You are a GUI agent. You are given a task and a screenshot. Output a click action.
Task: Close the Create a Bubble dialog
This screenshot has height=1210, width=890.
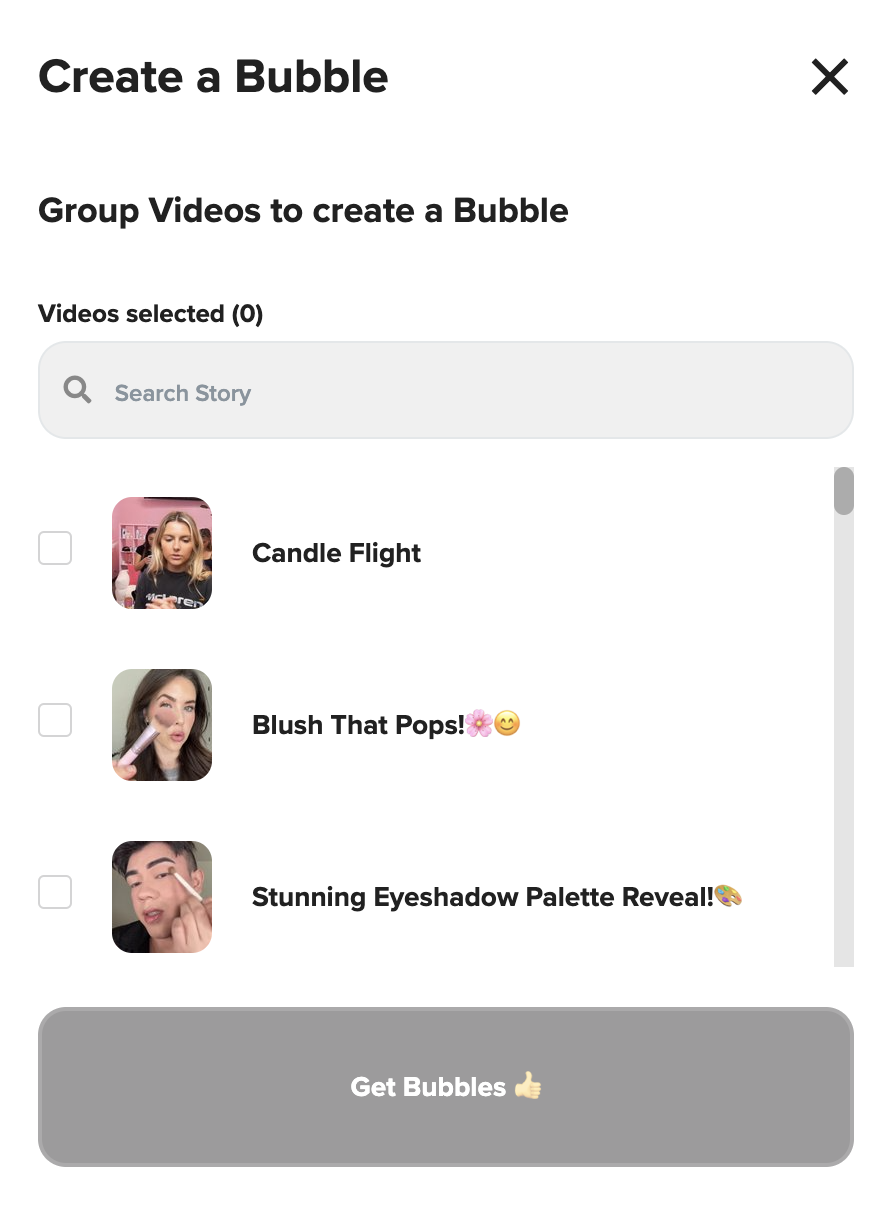(x=829, y=77)
